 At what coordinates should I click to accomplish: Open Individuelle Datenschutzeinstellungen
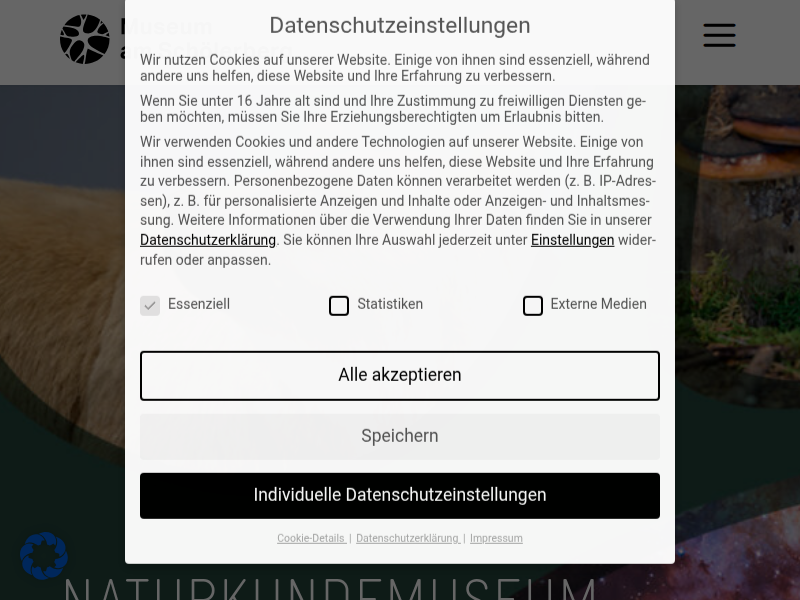tap(399, 495)
